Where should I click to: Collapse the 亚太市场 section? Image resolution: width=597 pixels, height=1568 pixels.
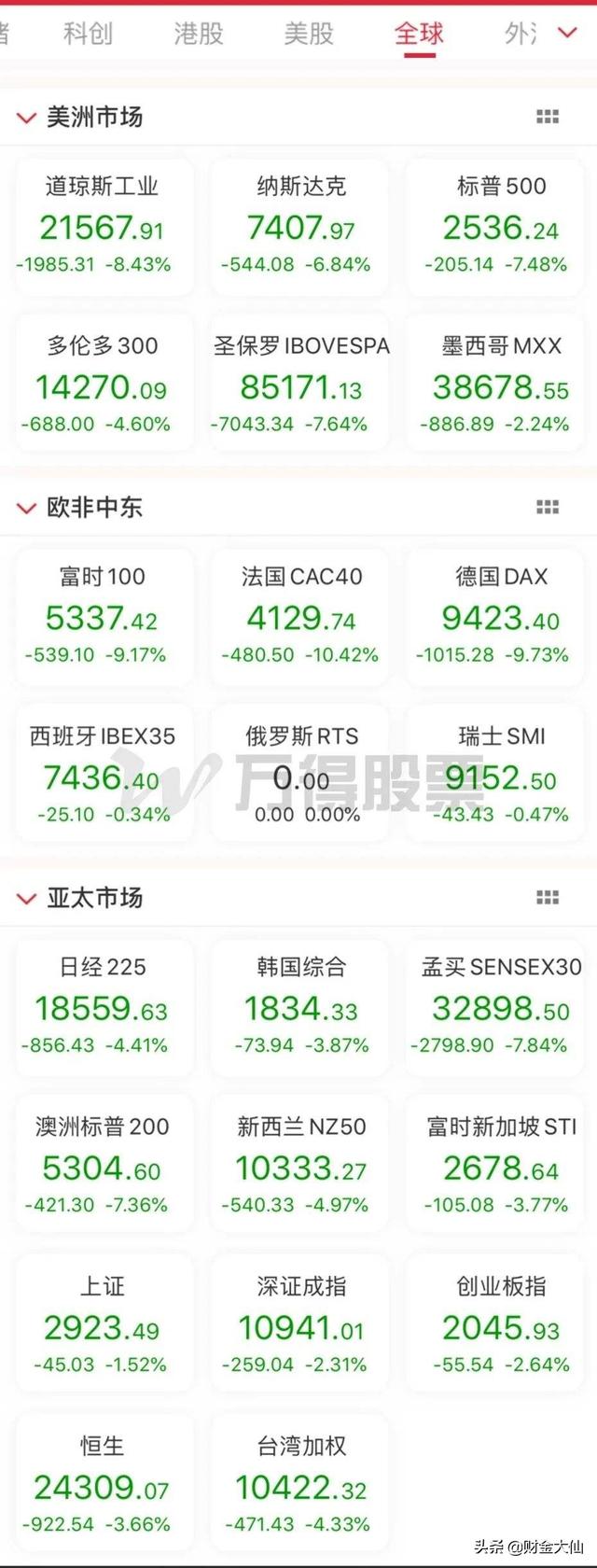click(x=26, y=898)
